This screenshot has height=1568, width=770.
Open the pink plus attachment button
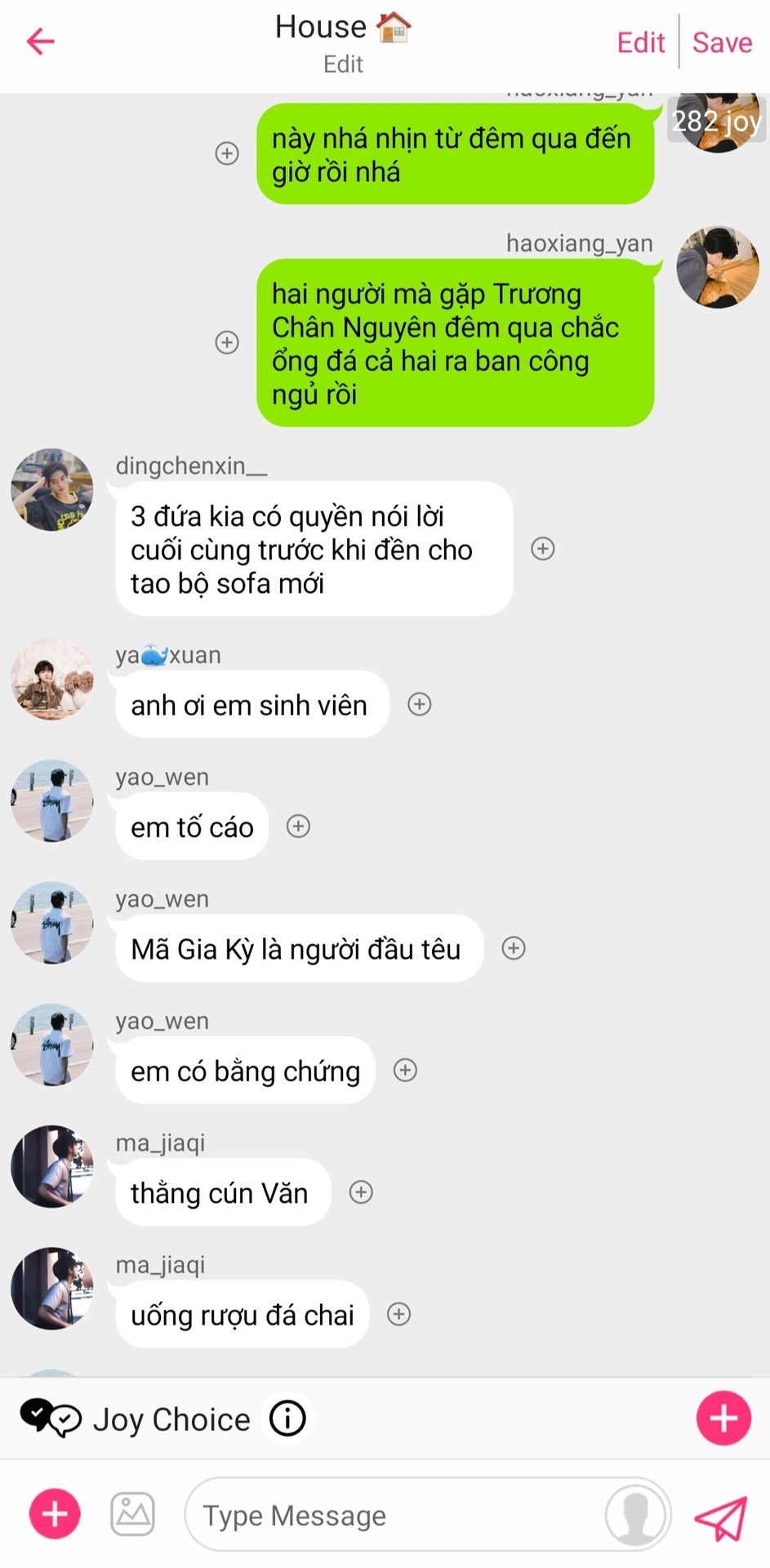click(55, 1513)
